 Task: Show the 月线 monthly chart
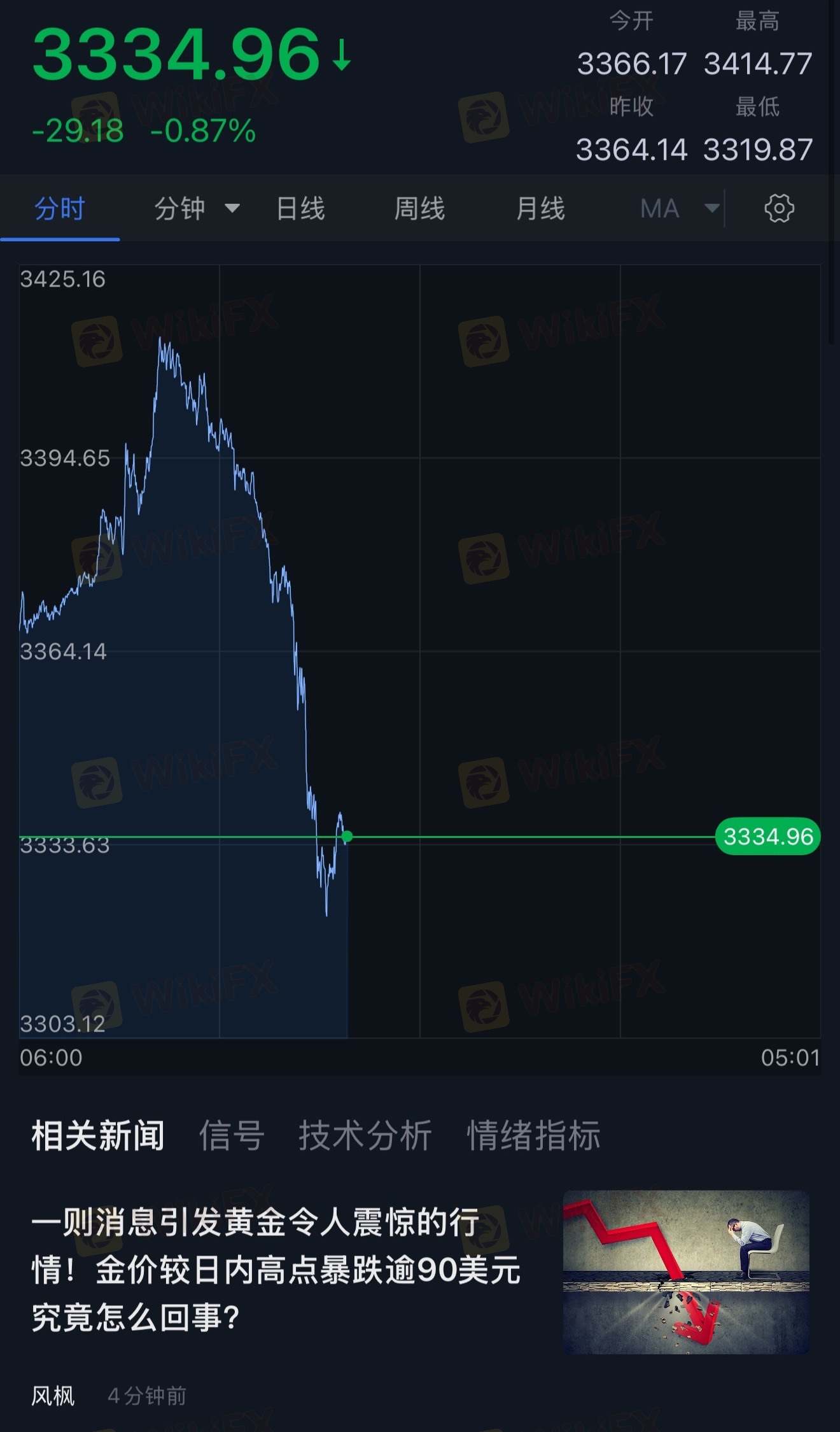[540, 209]
